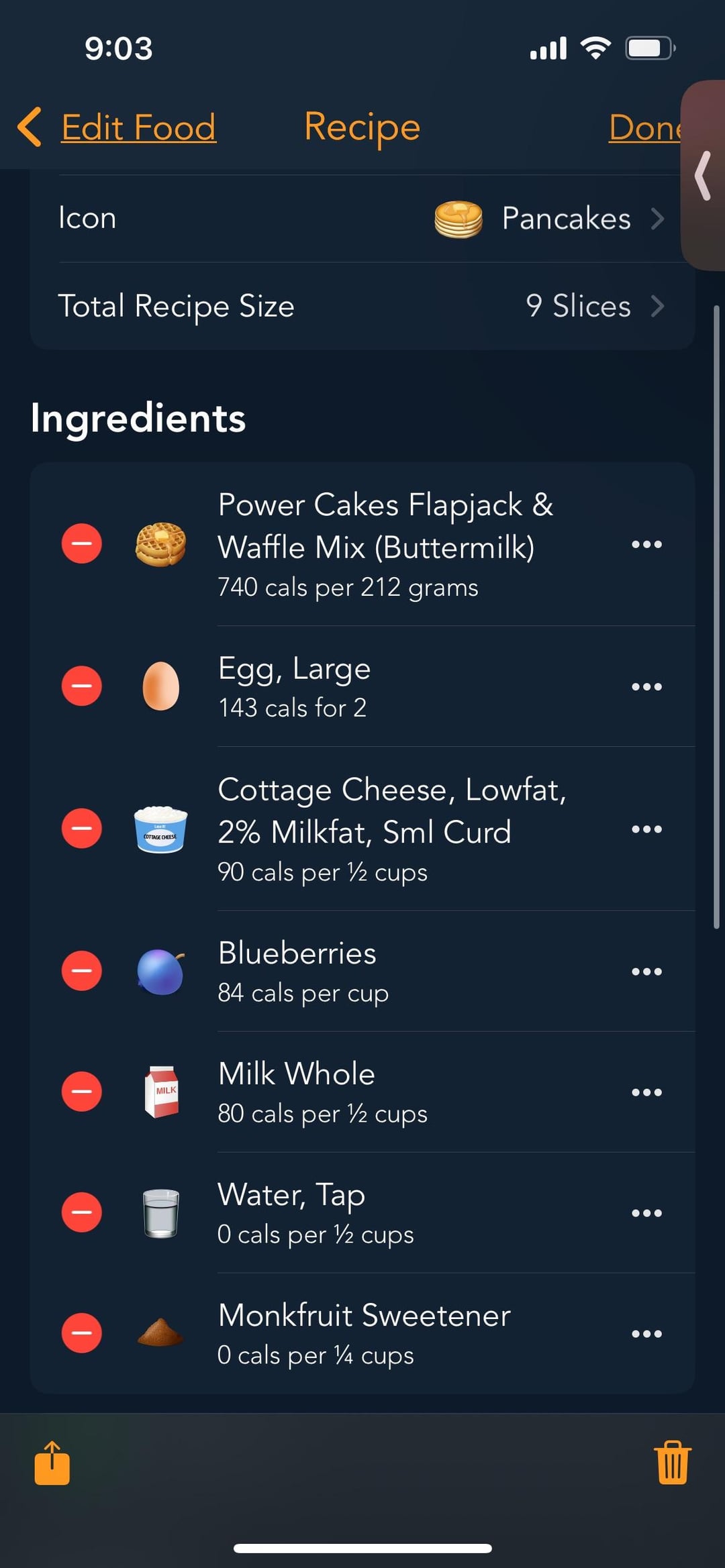Share this recipe
This screenshot has width=725, height=1568.
coord(52,1463)
